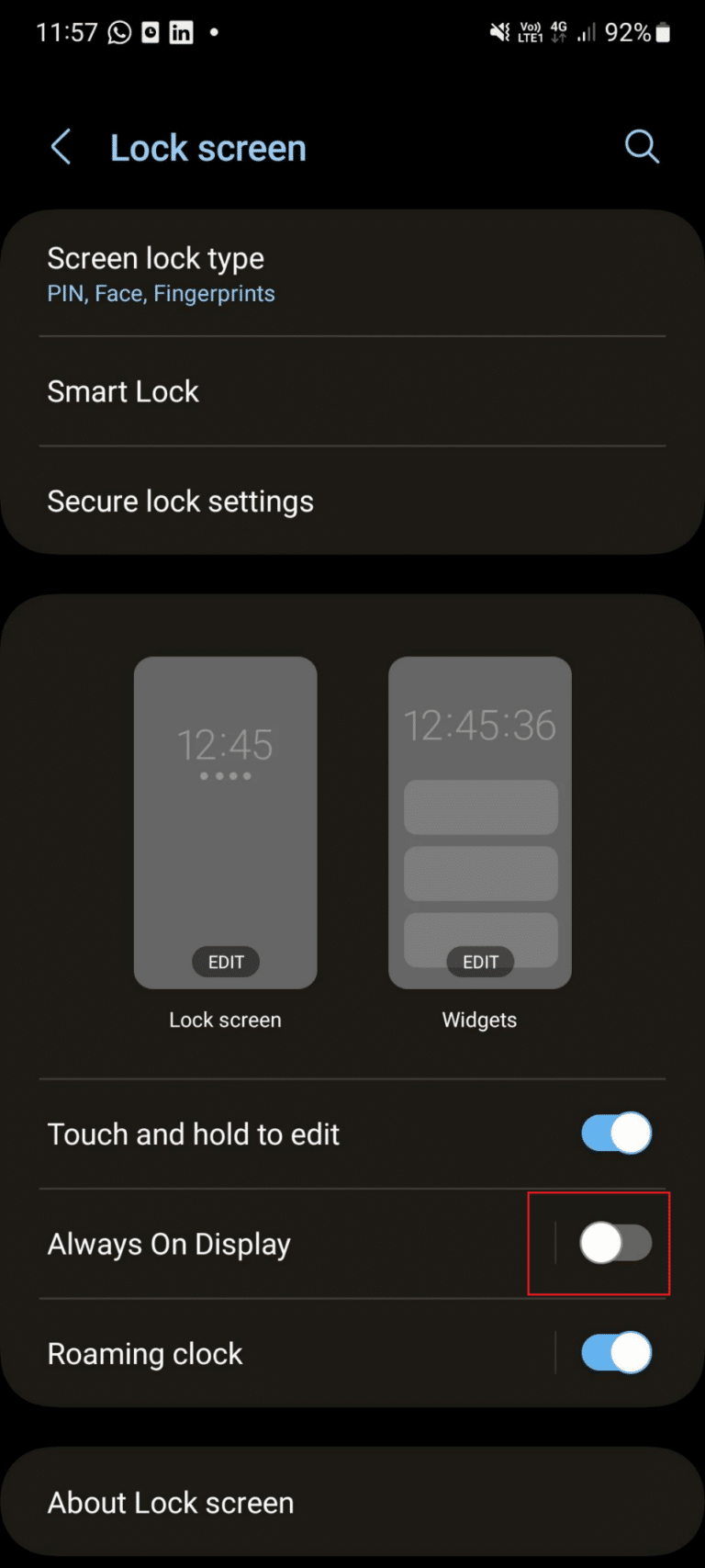Enable Always On Display
The height and width of the screenshot is (1568, 705).
pyautogui.click(x=616, y=1243)
